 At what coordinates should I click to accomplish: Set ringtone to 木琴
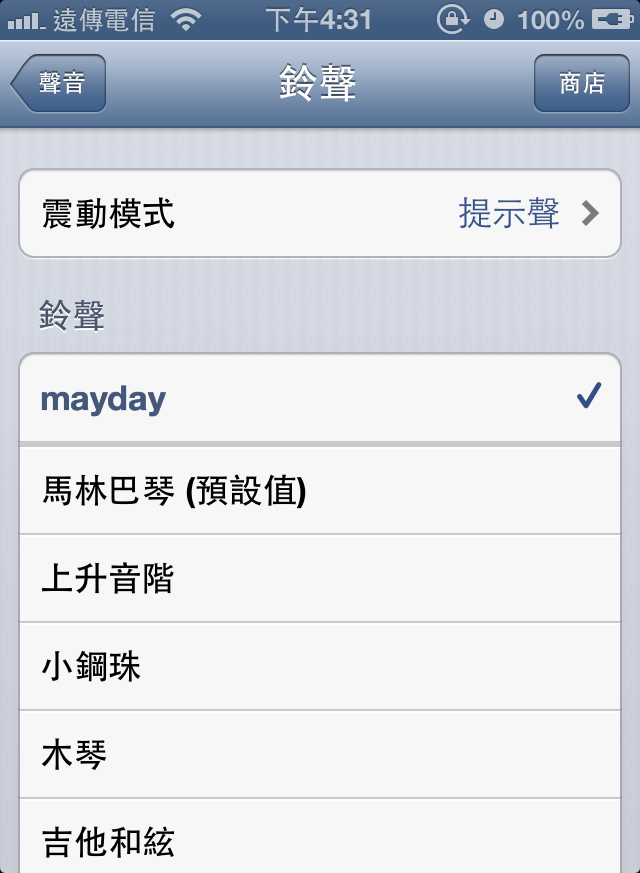tap(320, 754)
